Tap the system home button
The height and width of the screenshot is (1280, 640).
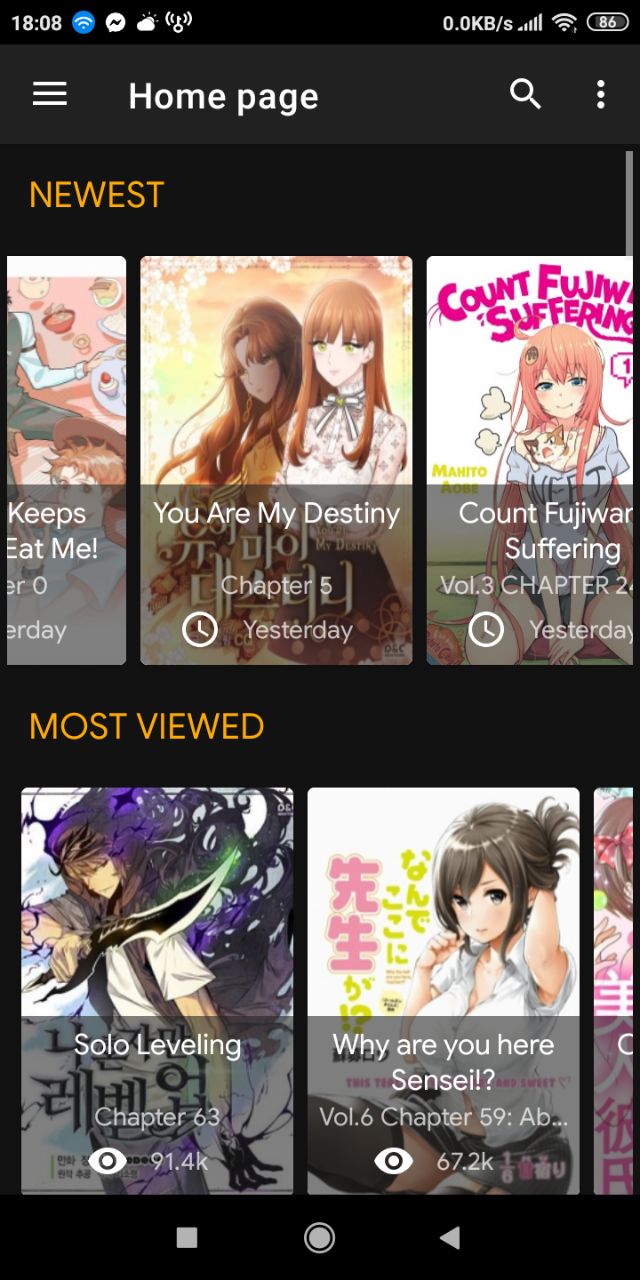click(319, 1238)
